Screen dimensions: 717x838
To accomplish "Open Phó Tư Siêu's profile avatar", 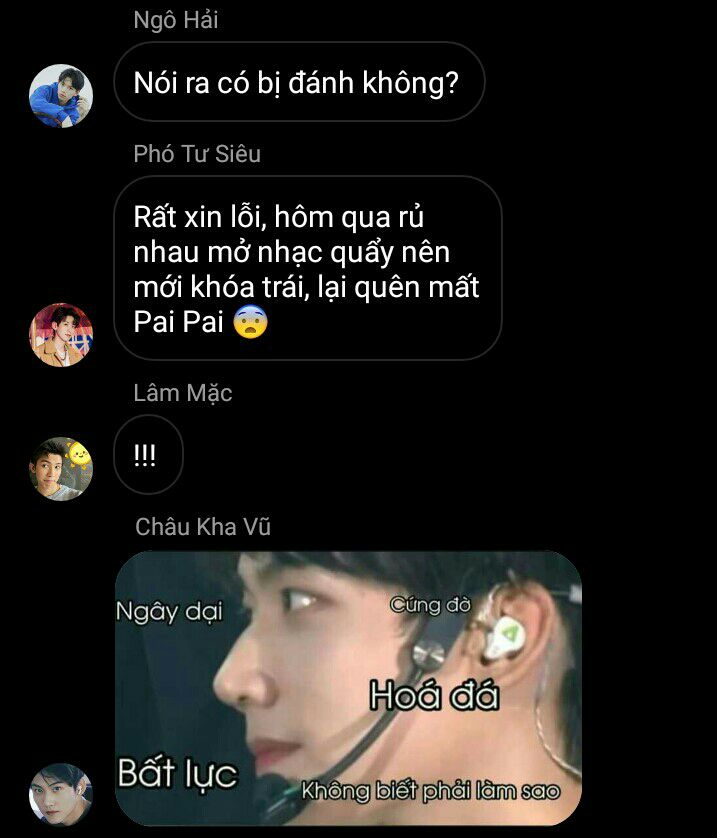I will 61,335.
